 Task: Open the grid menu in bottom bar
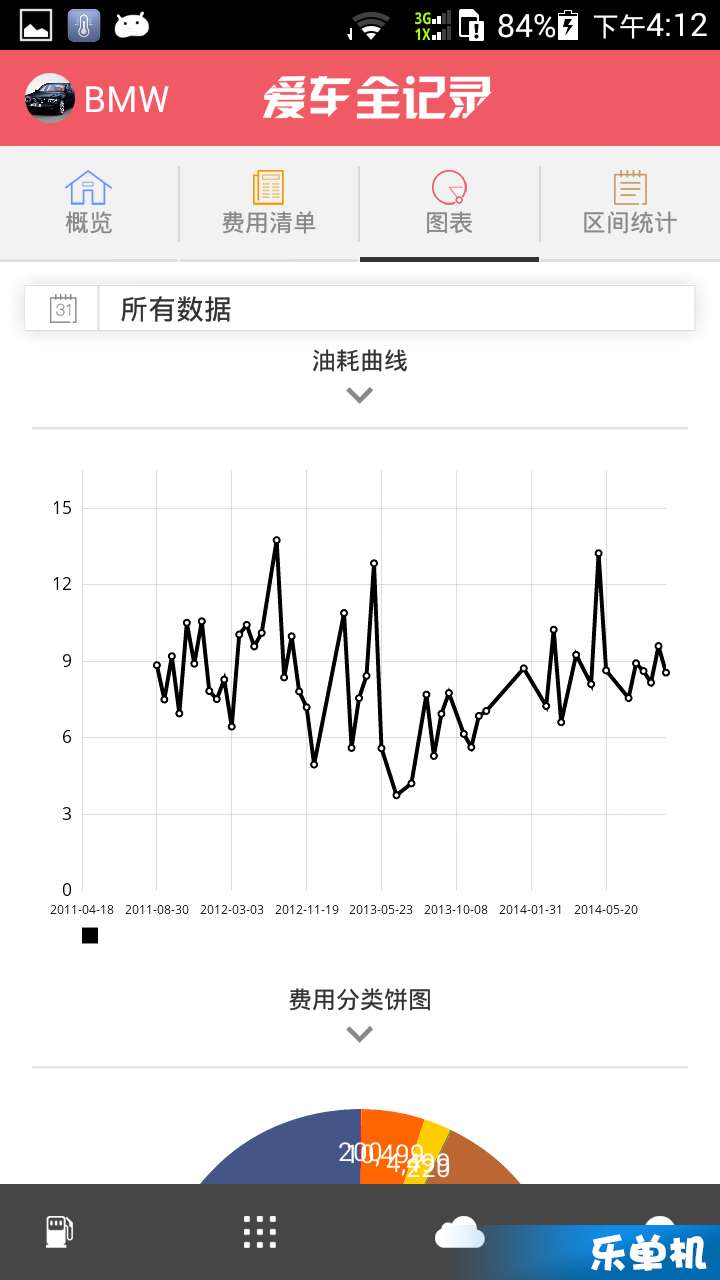tap(260, 1232)
